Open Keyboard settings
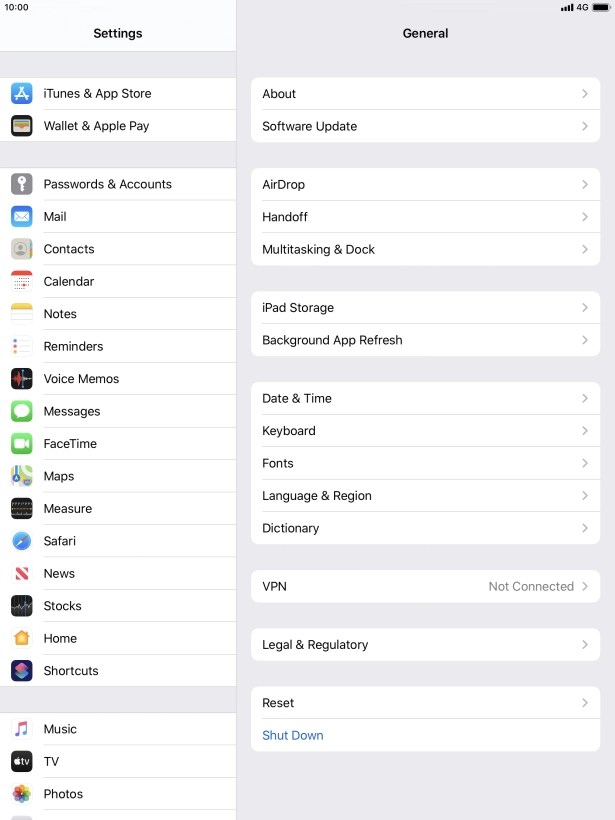Viewport: 615px width, 820px height. coord(425,431)
